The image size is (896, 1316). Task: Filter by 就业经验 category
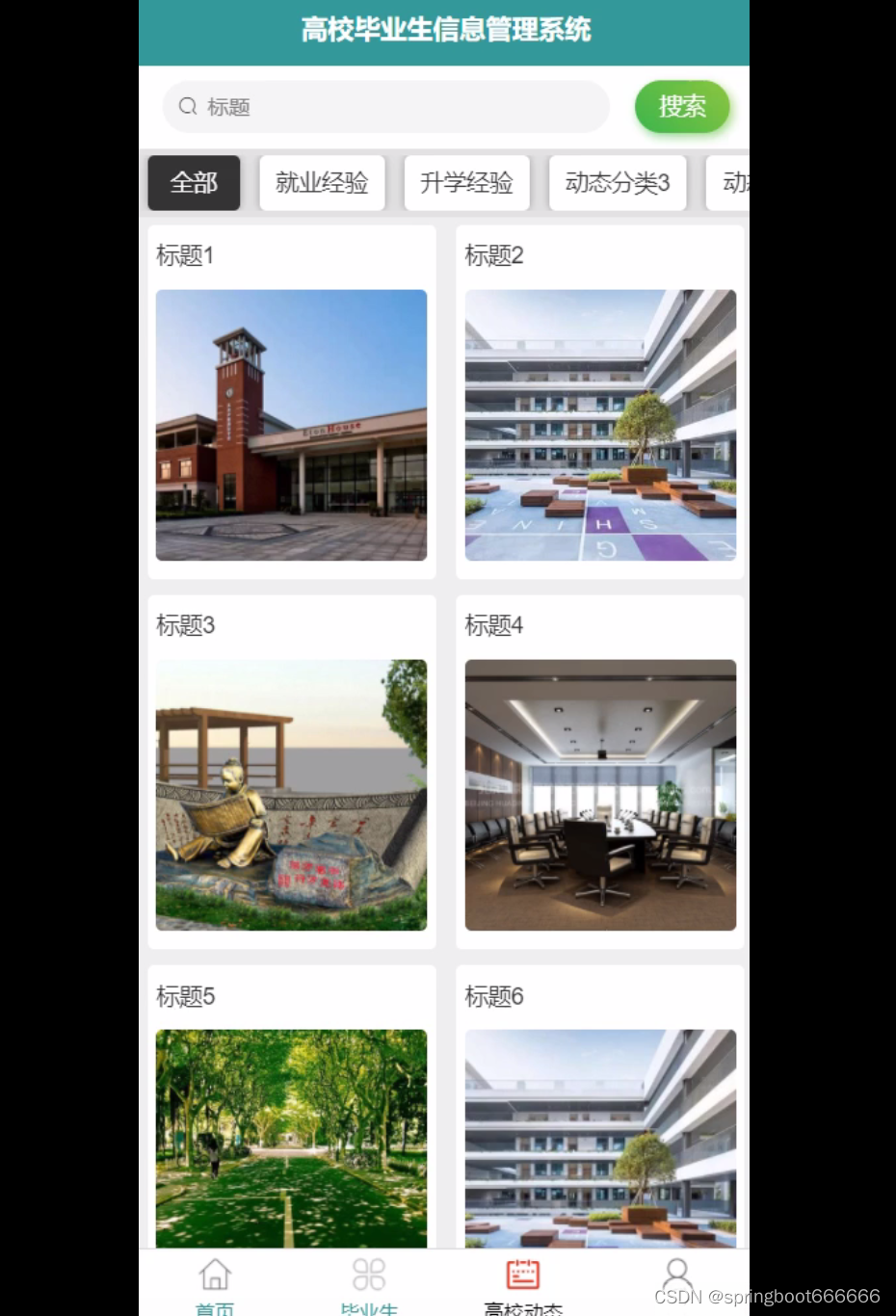pyautogui.click(x=322, y=183)
